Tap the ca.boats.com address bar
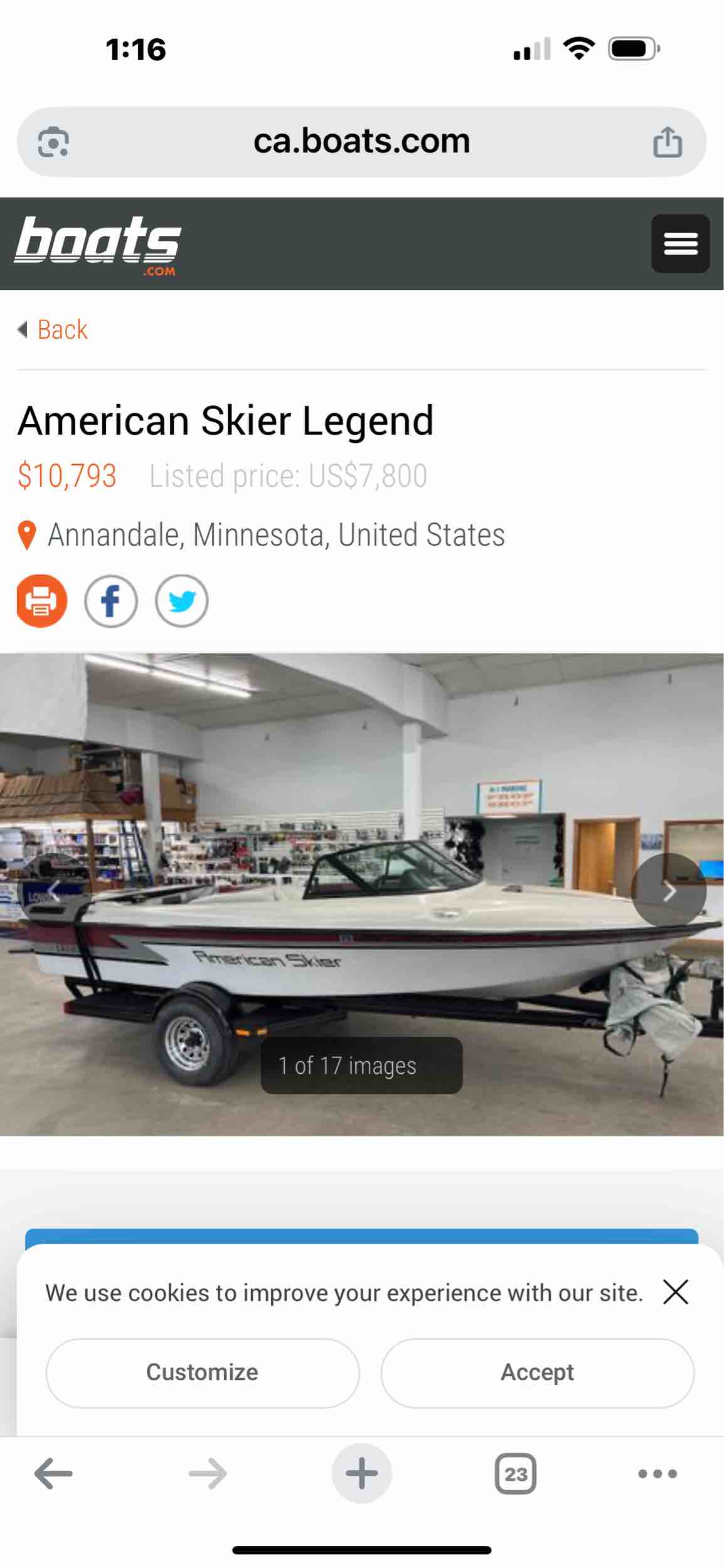Image resolution: width=724 pixels, height=1568 pixels. (361, 141)
